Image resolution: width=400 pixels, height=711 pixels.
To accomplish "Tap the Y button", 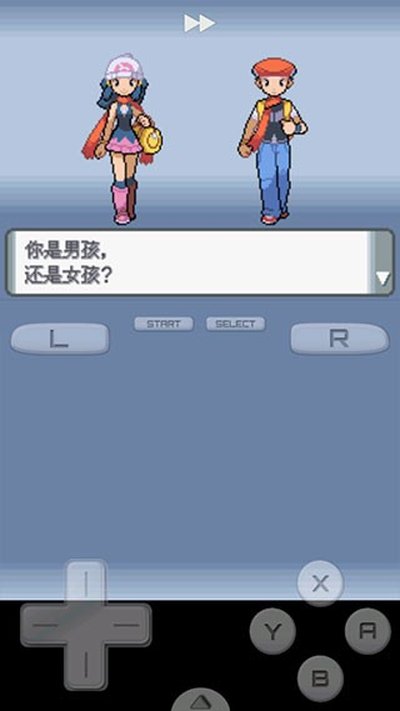I will pyautogui.click(x=273, y=631).
